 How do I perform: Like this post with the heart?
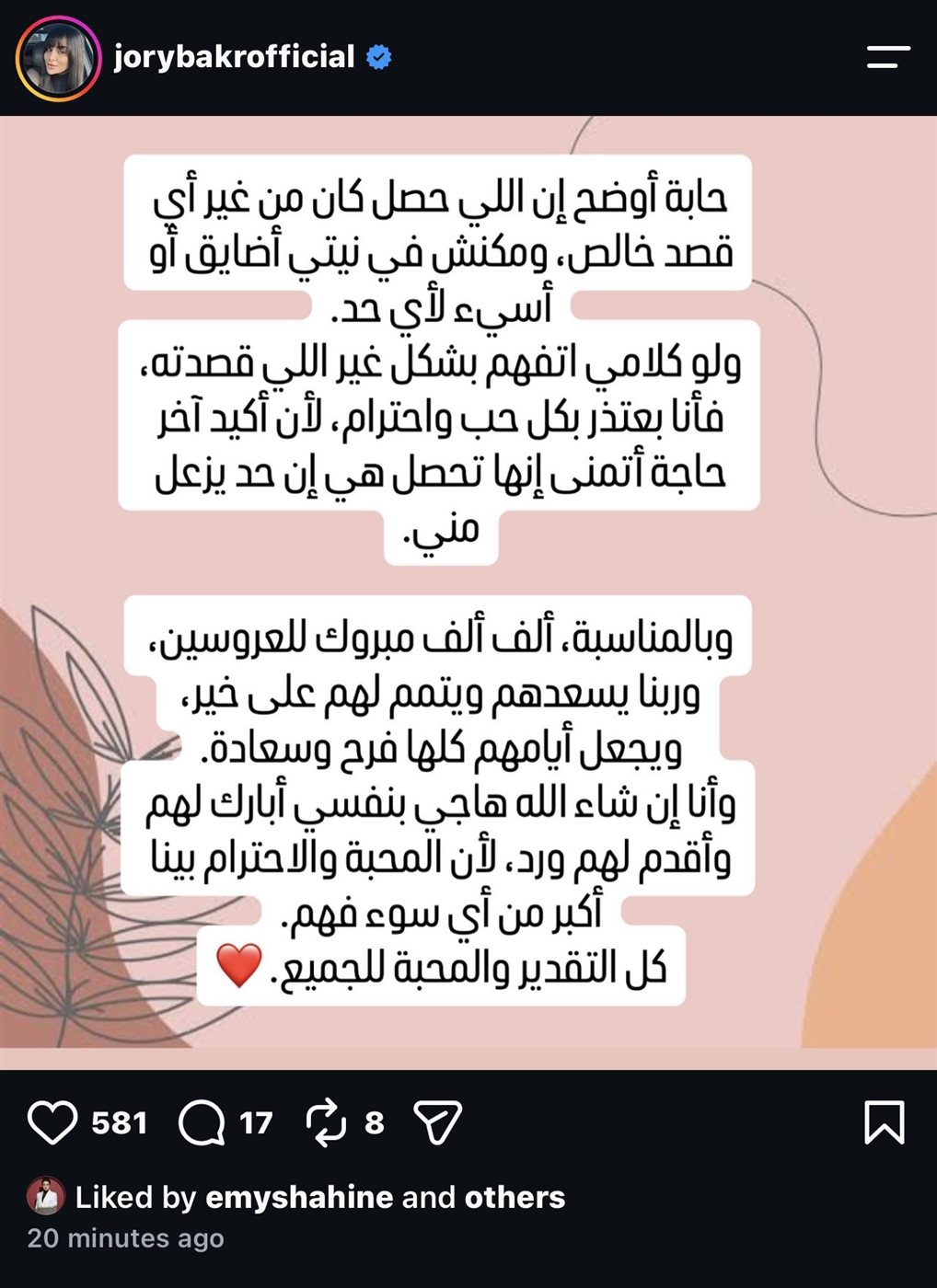point(52,1122)
